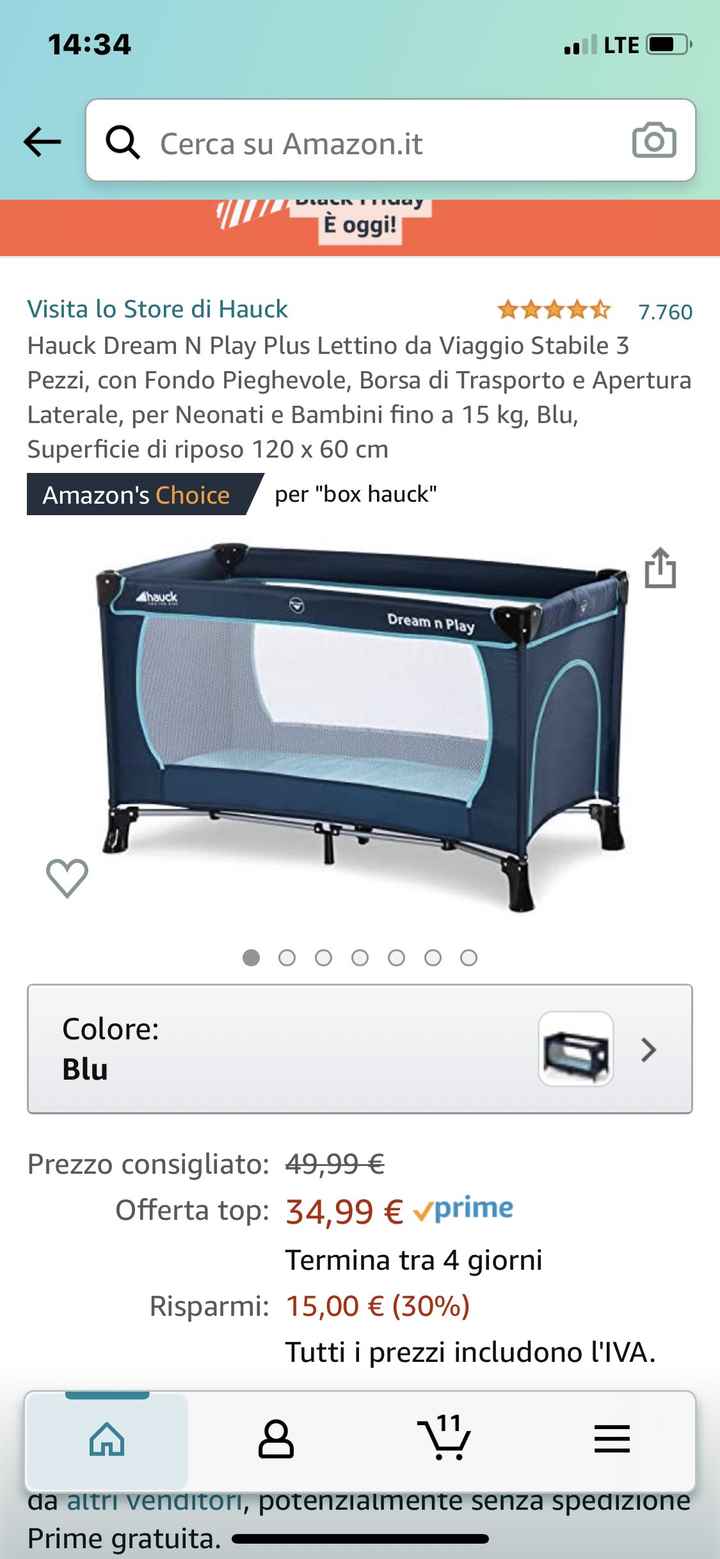
Task: Open the Home tab in the bottom navigation
Action: coord(108,1438)
